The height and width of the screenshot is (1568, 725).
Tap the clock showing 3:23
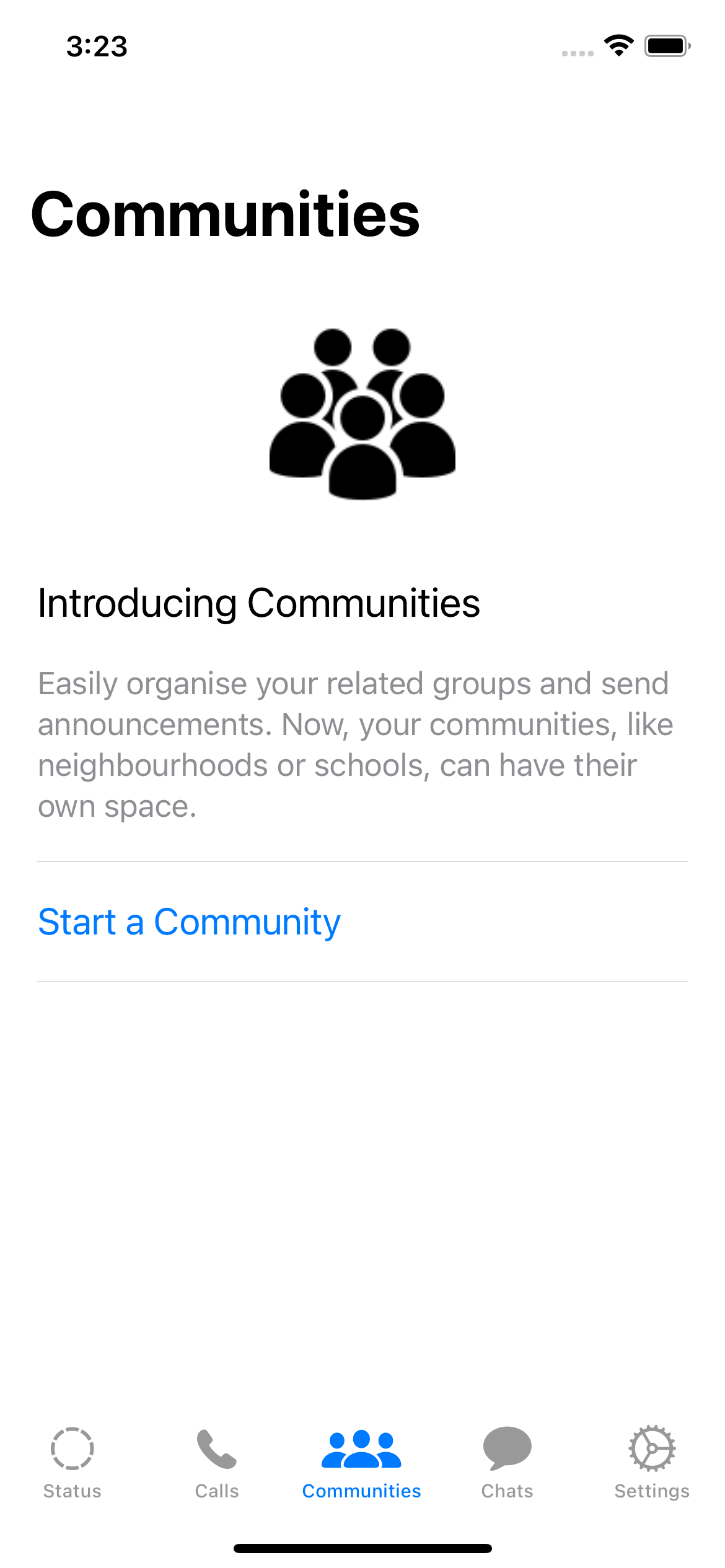(x=97, y=44)
